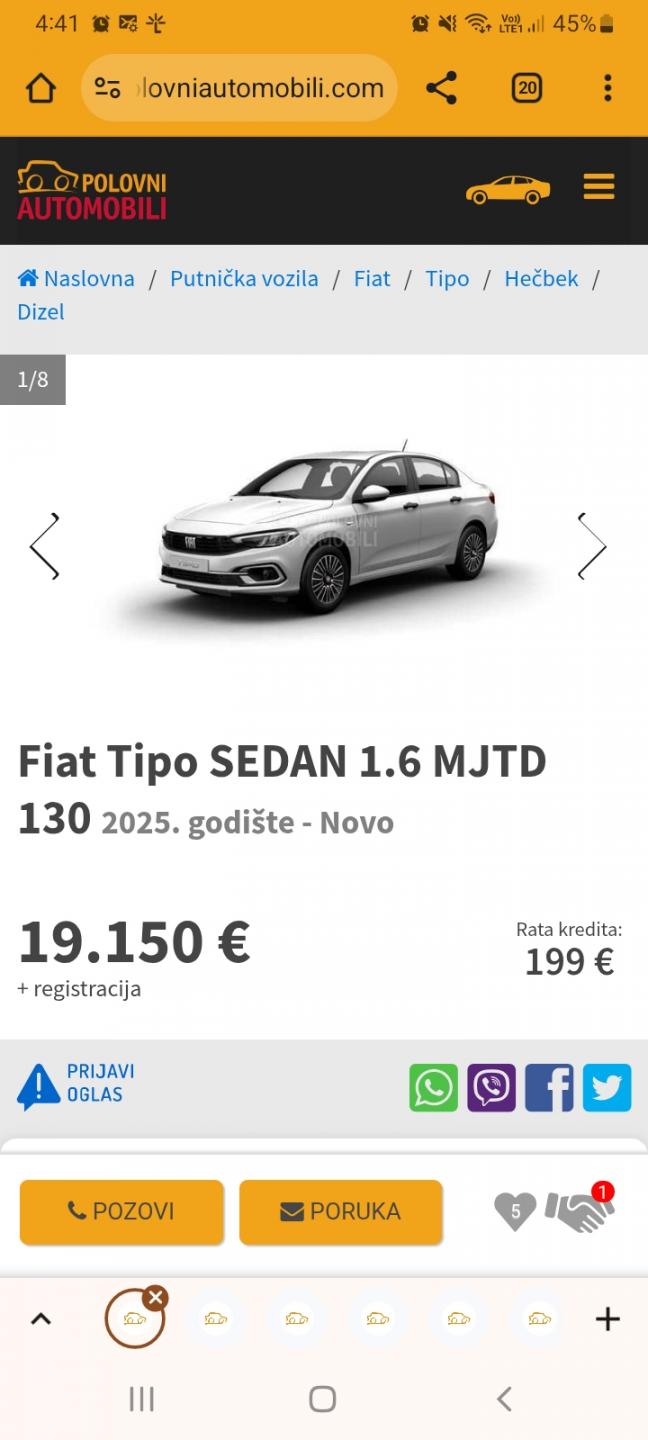The height and width of the screenshot is (1440, 648).
Task: Report the ad via Prijavi oglas
Action: [x=76, y=1085]
